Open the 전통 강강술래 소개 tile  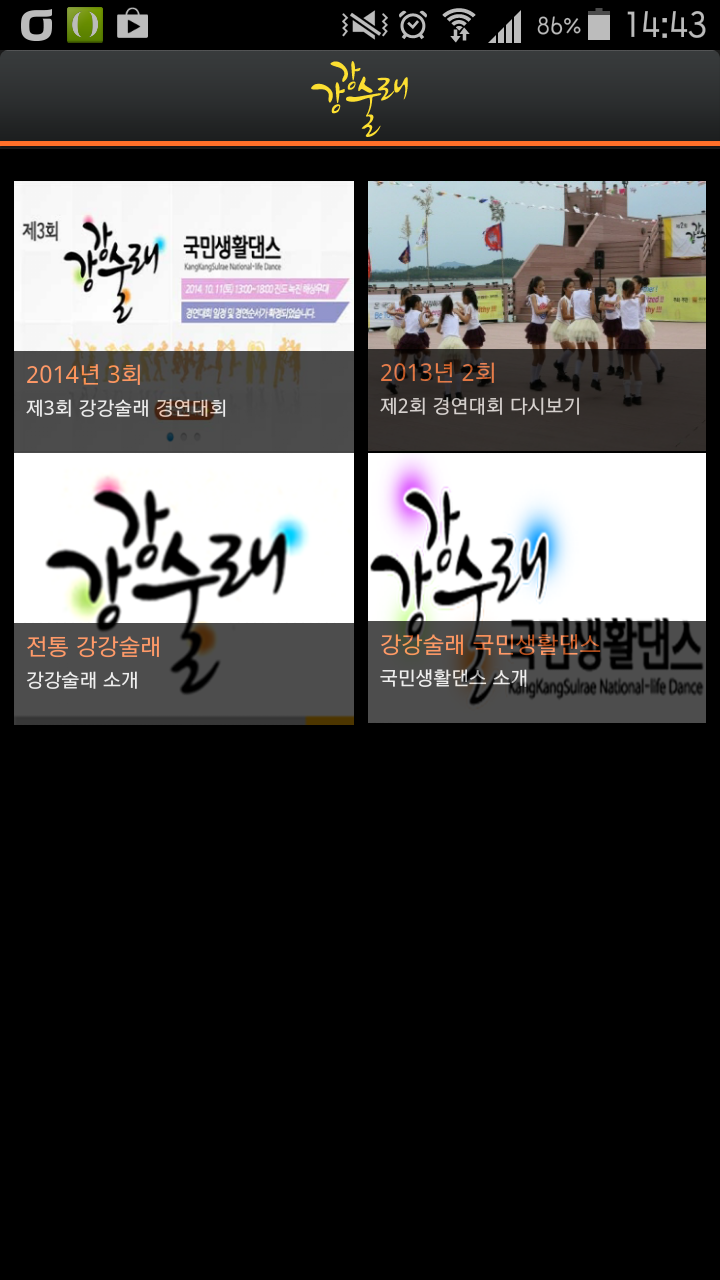tap(184, 588)
